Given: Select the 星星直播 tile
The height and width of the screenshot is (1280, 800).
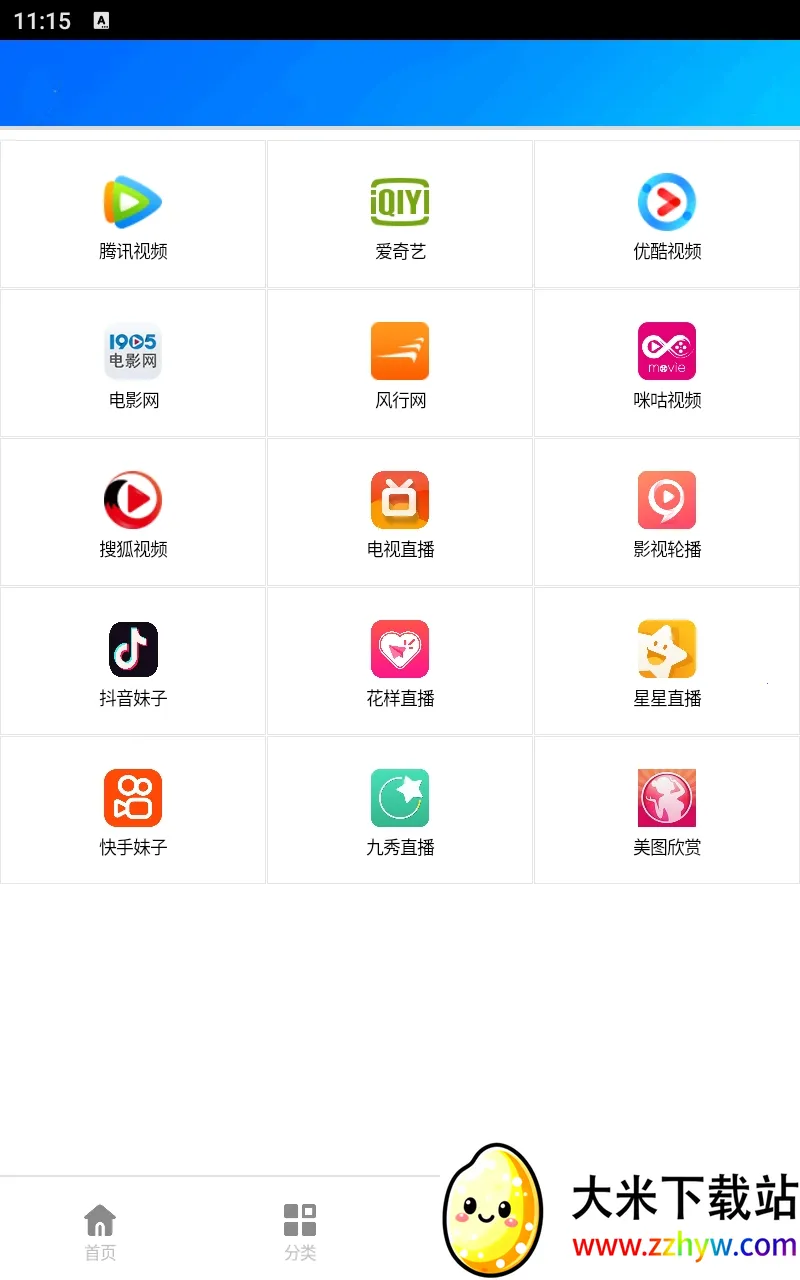Looking at the screenshot, I should [x=667, y=661].
